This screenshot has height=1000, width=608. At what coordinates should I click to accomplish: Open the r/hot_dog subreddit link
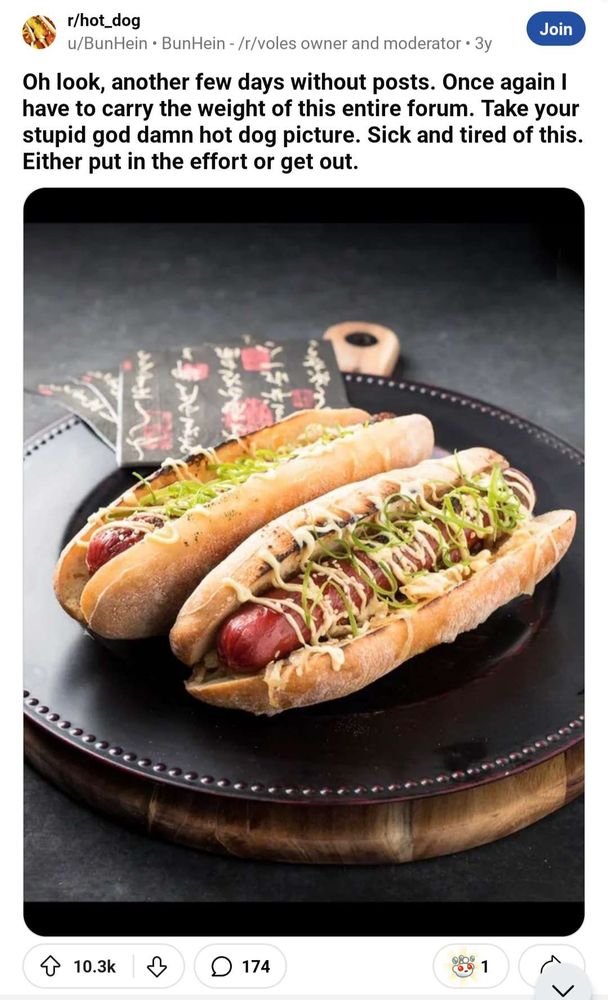[x=103, y=20]
